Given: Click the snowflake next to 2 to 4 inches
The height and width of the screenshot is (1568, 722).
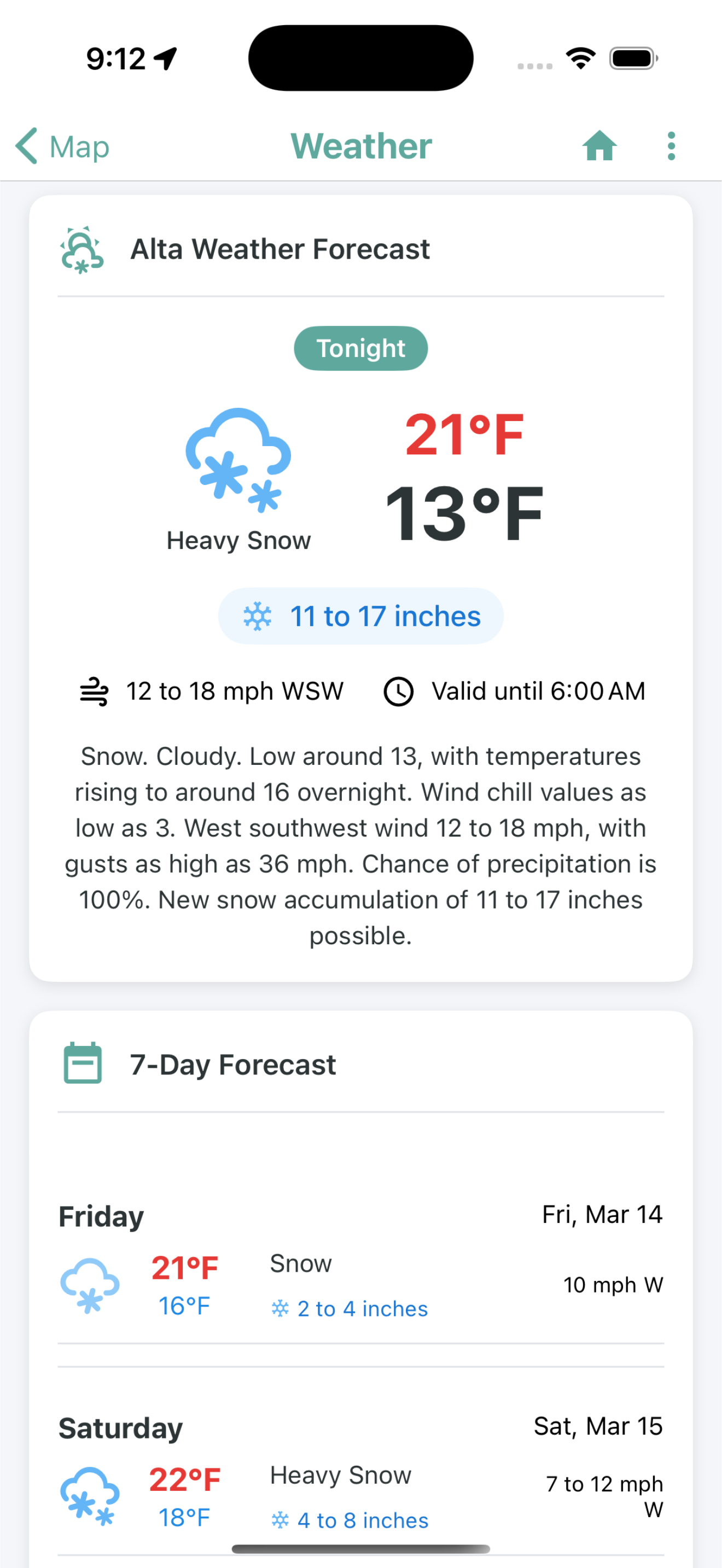Looking at the screenshot, I should point(280,1307).
